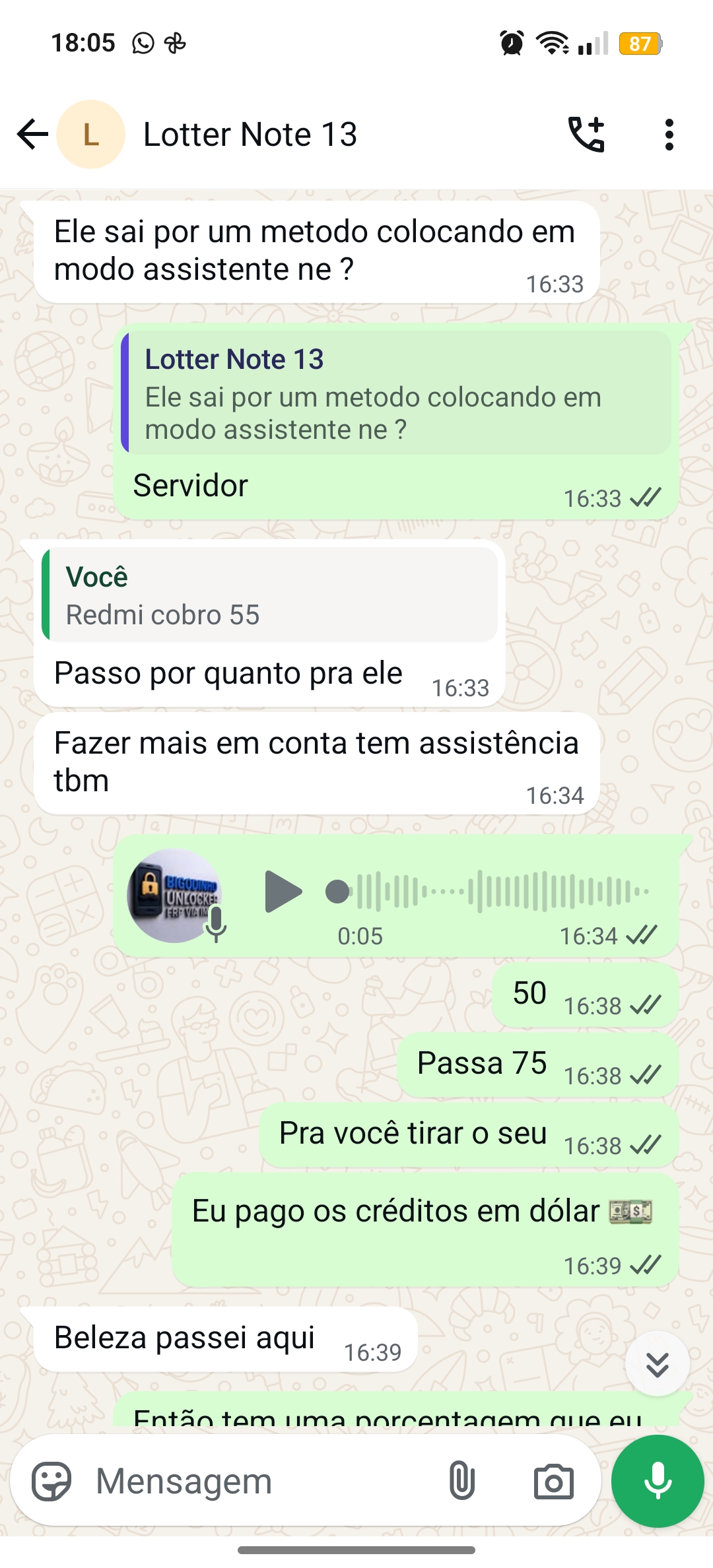Open the three-dot overflow menu

click(669, 135)
